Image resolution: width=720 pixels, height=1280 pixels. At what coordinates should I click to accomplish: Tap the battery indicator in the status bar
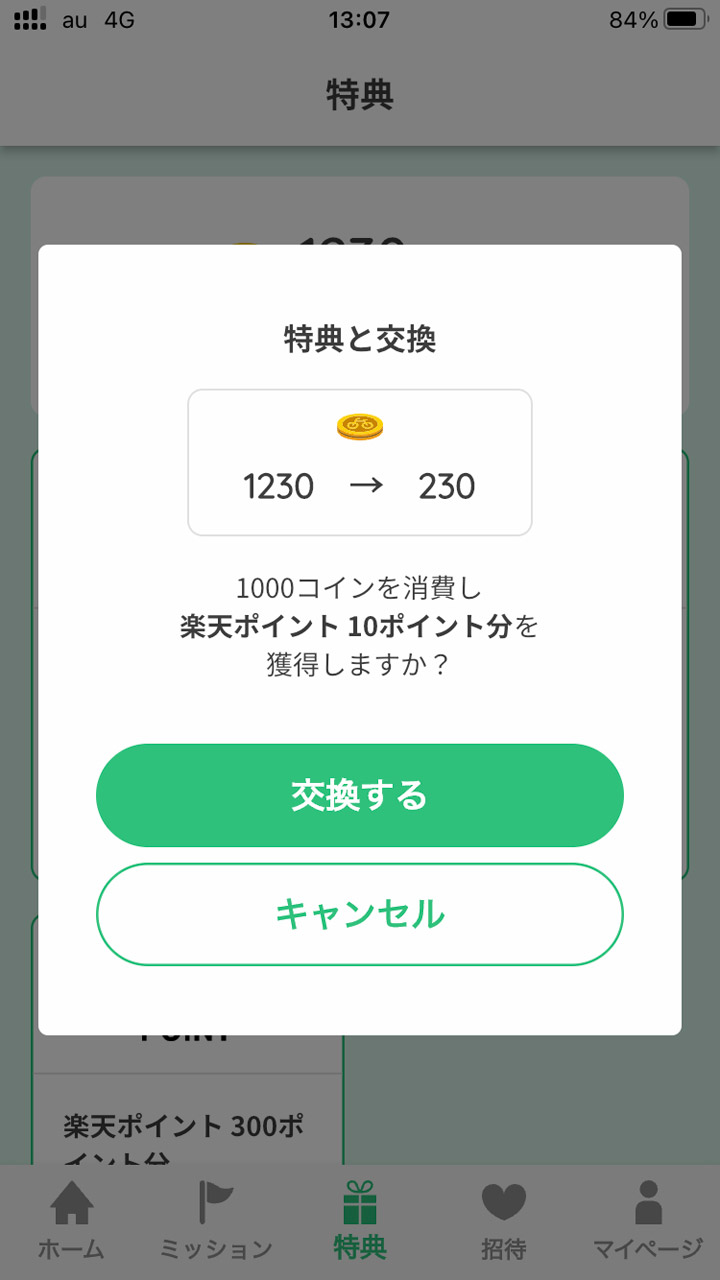[686, 18]
